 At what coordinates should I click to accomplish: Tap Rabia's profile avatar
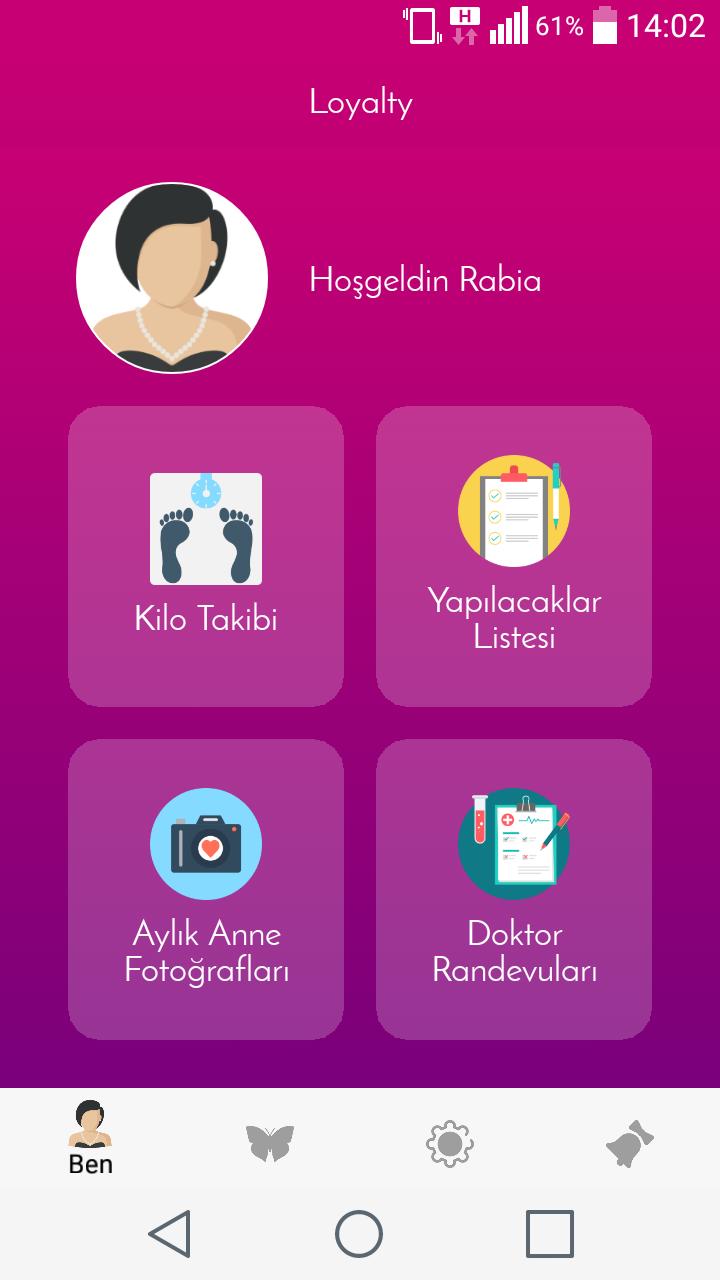(172, 278)
